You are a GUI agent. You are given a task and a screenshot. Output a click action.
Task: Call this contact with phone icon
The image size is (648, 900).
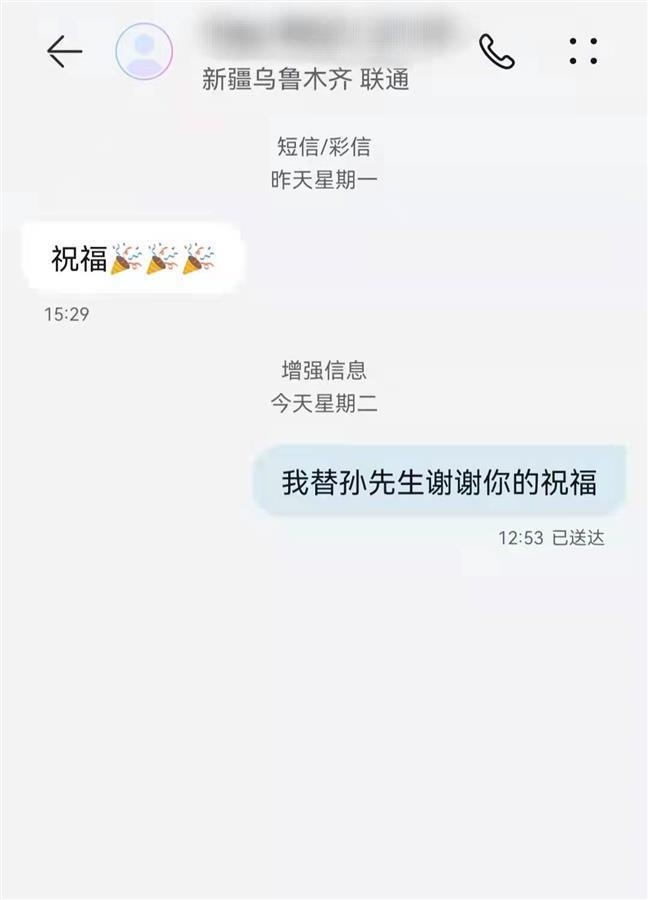(x=496, y=51)
